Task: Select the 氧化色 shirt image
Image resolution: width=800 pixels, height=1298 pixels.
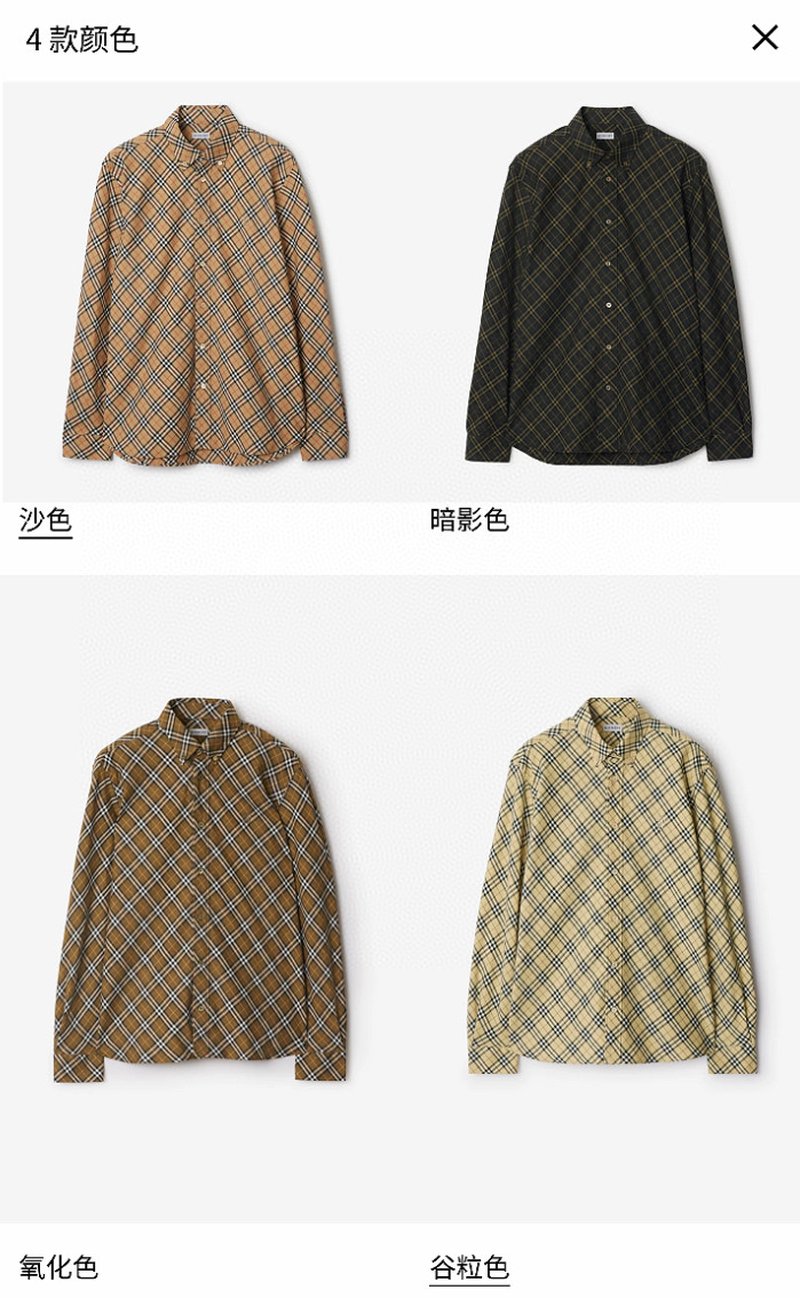Action: point(200,890)
